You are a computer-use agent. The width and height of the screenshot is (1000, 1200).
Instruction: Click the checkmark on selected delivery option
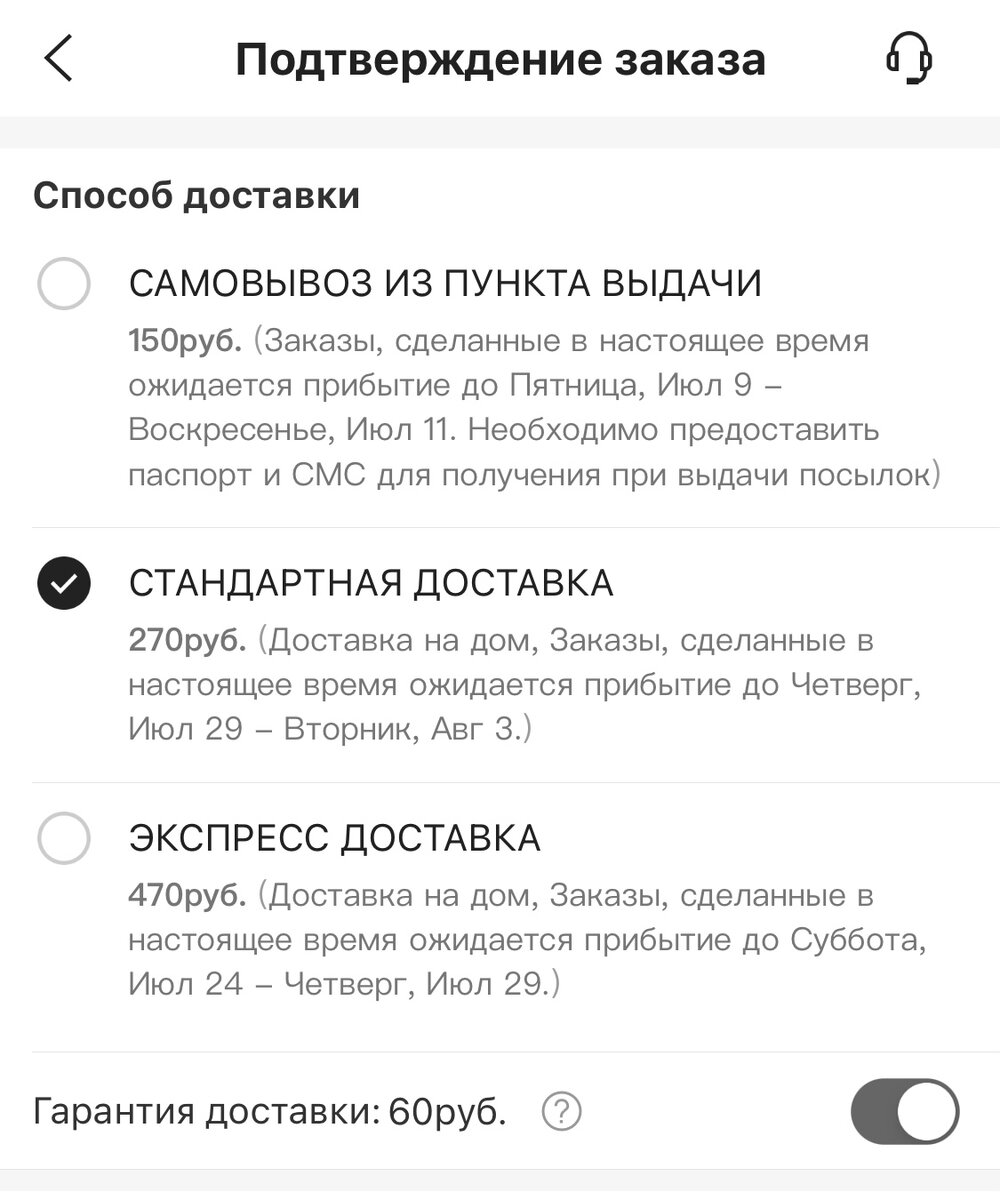64,584
